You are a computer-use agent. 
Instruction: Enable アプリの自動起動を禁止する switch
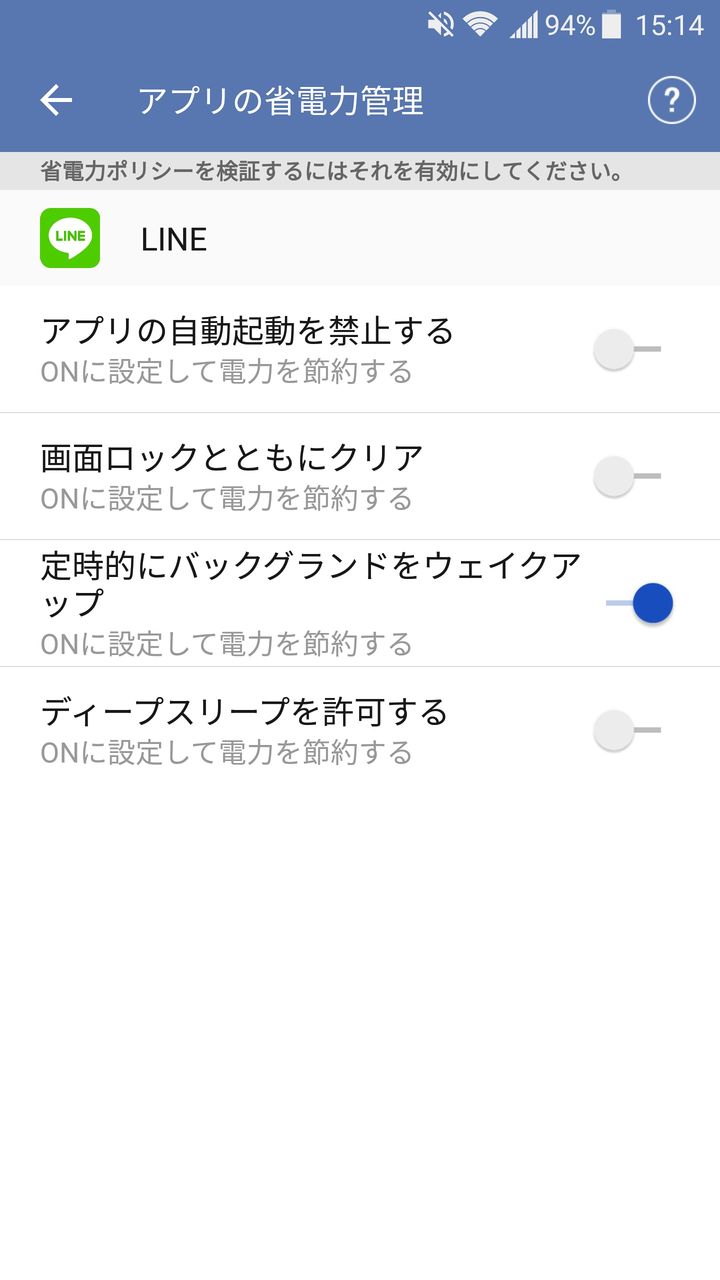point(628,350)
